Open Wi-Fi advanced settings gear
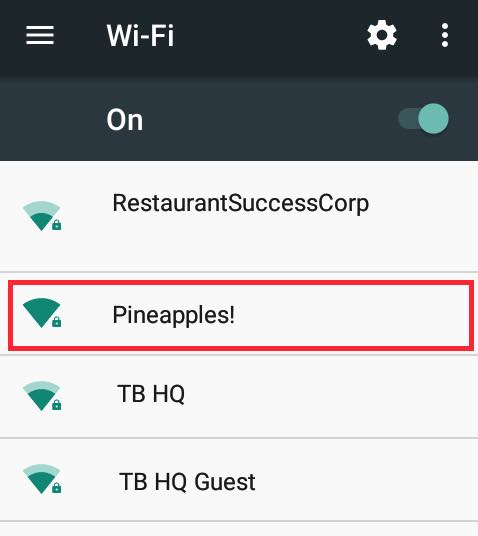 point(382,35)
